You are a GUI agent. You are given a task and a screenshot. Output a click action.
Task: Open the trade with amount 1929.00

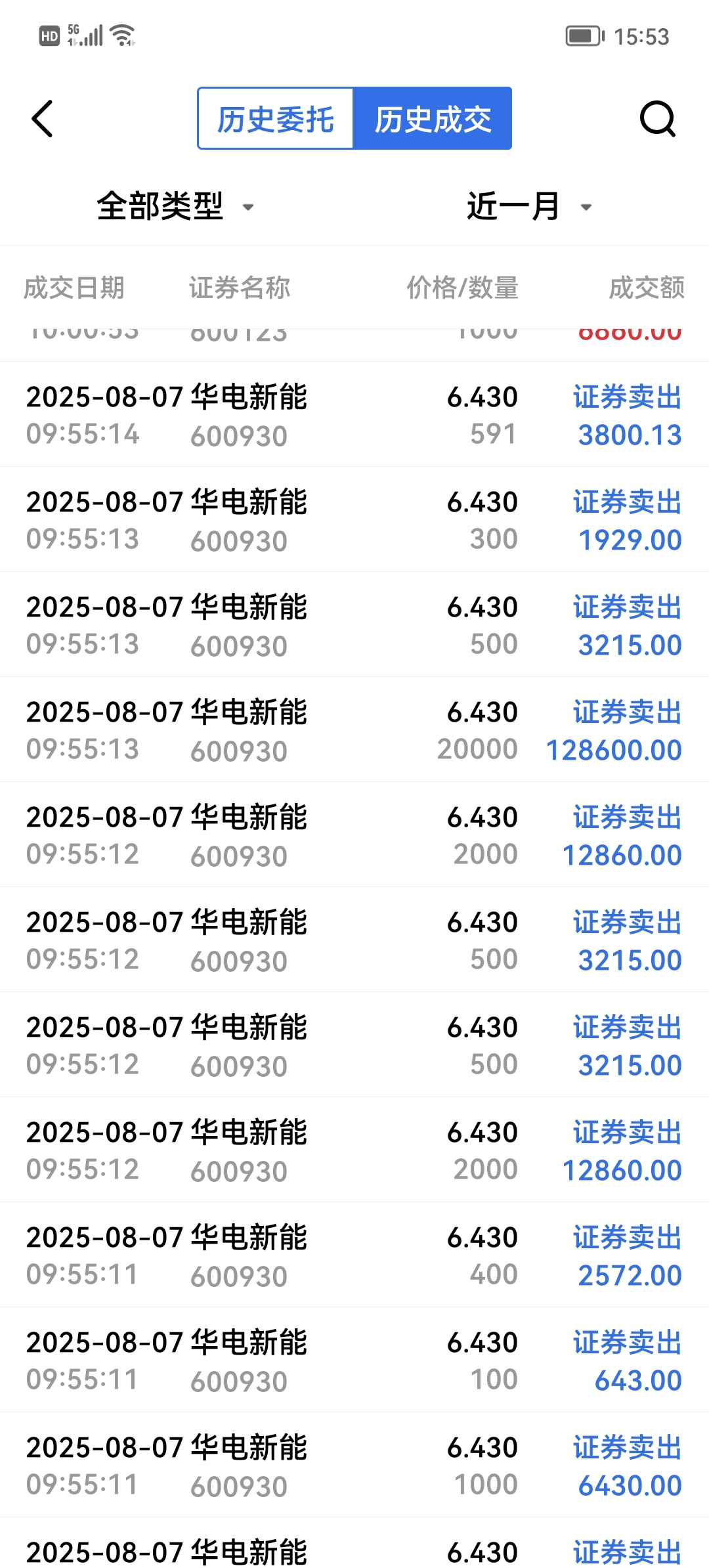354,519
